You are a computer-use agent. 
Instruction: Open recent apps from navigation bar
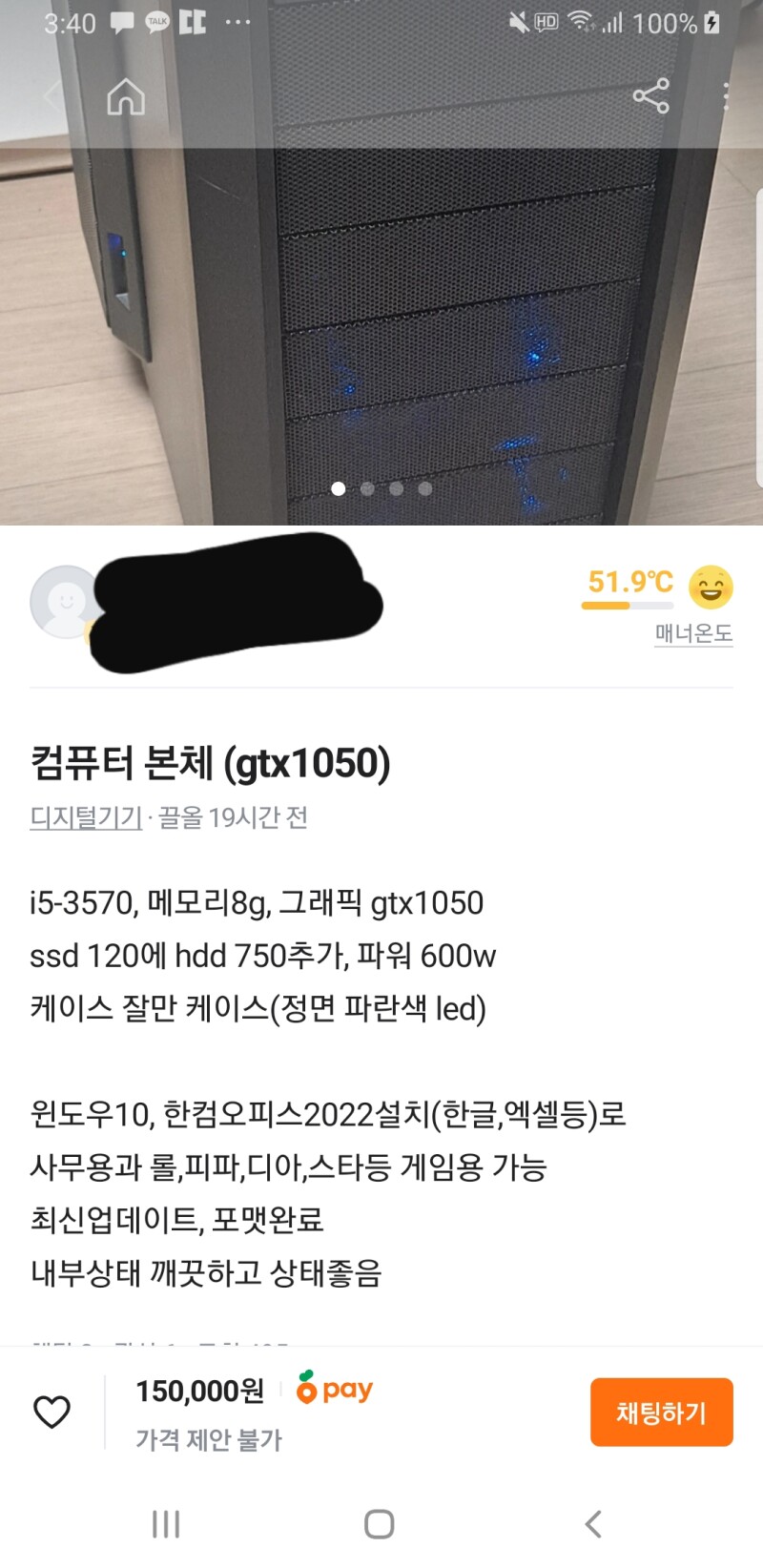coord(166,1523)
